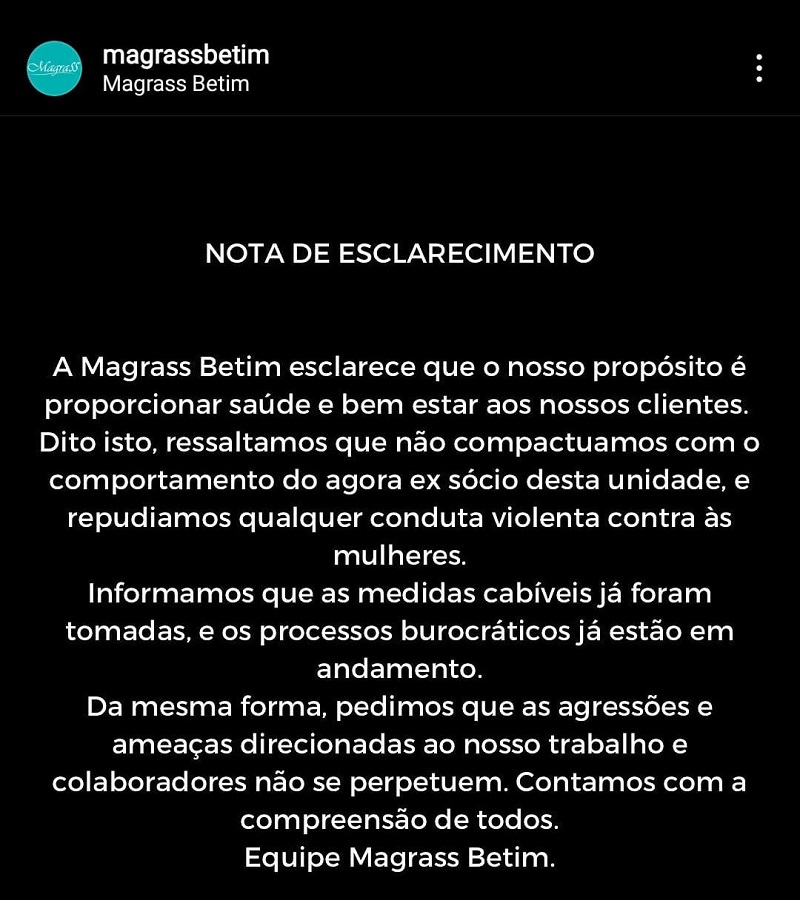Open the magrassbetim username profile

tap(186, 54)
